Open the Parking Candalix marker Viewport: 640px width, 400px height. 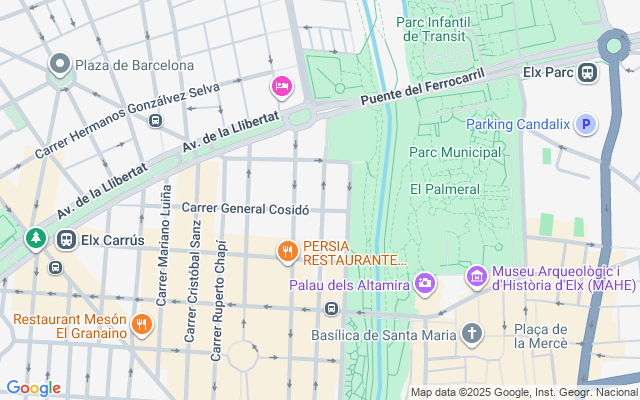(587, 125)
